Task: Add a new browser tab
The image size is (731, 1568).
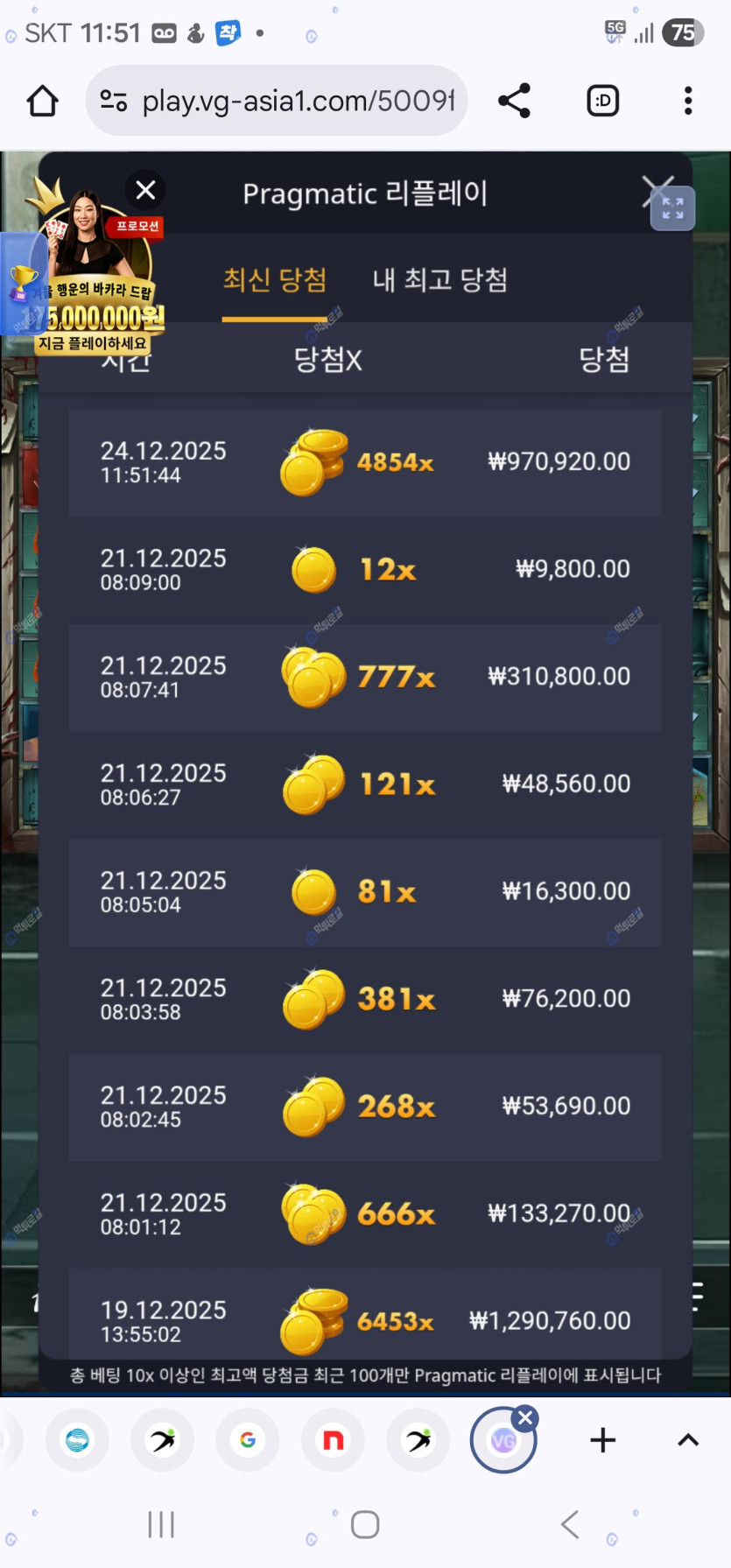Action: coord(602,1440)
